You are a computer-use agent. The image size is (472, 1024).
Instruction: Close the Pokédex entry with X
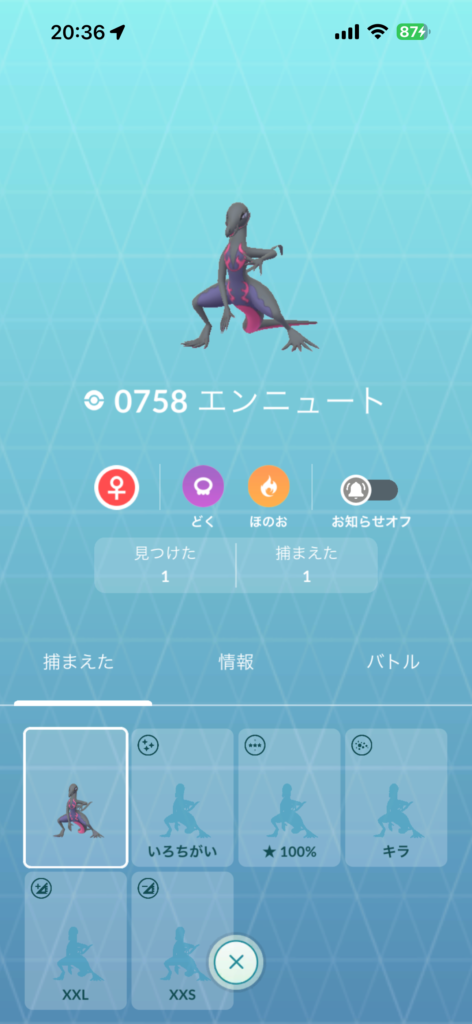click(236, 962)
